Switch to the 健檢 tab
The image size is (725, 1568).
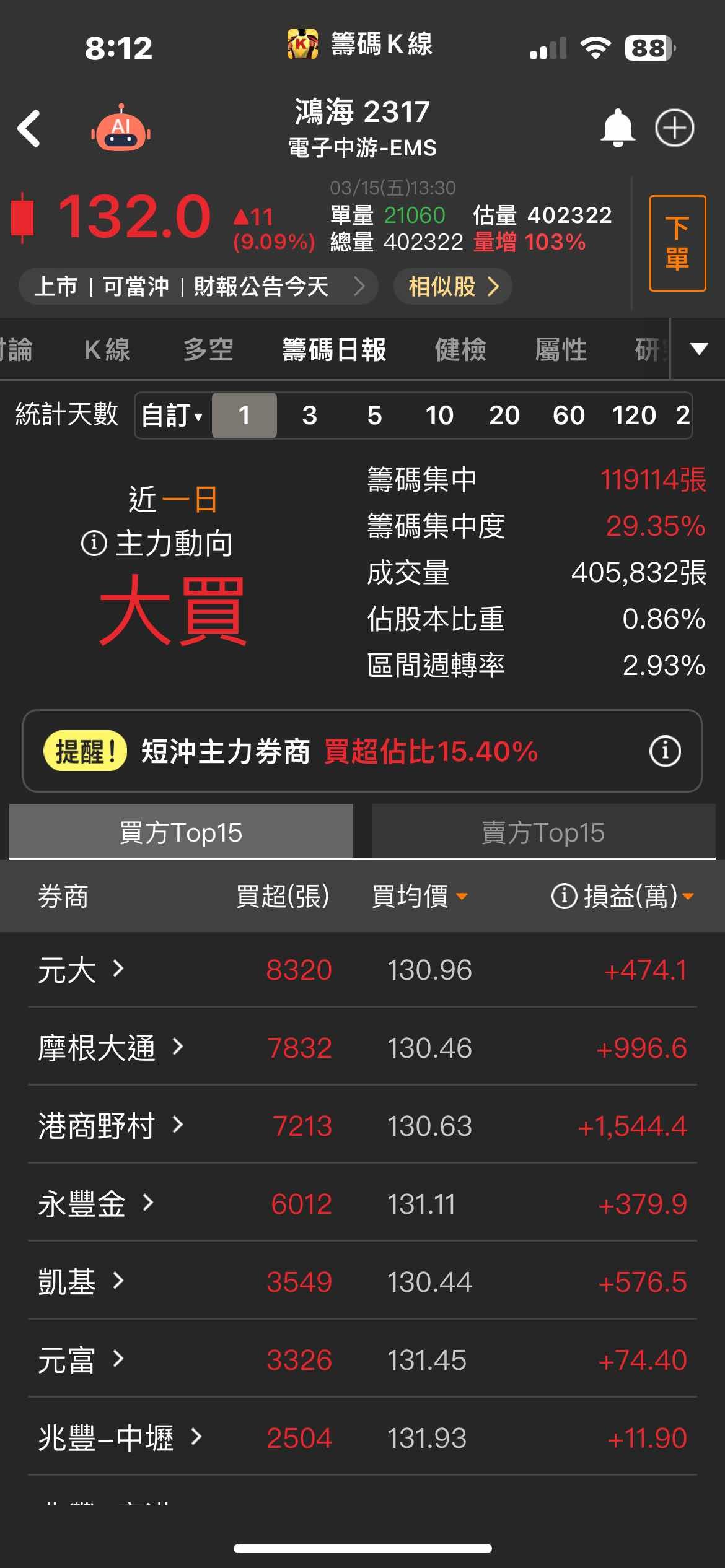click(x=460, y=350)
